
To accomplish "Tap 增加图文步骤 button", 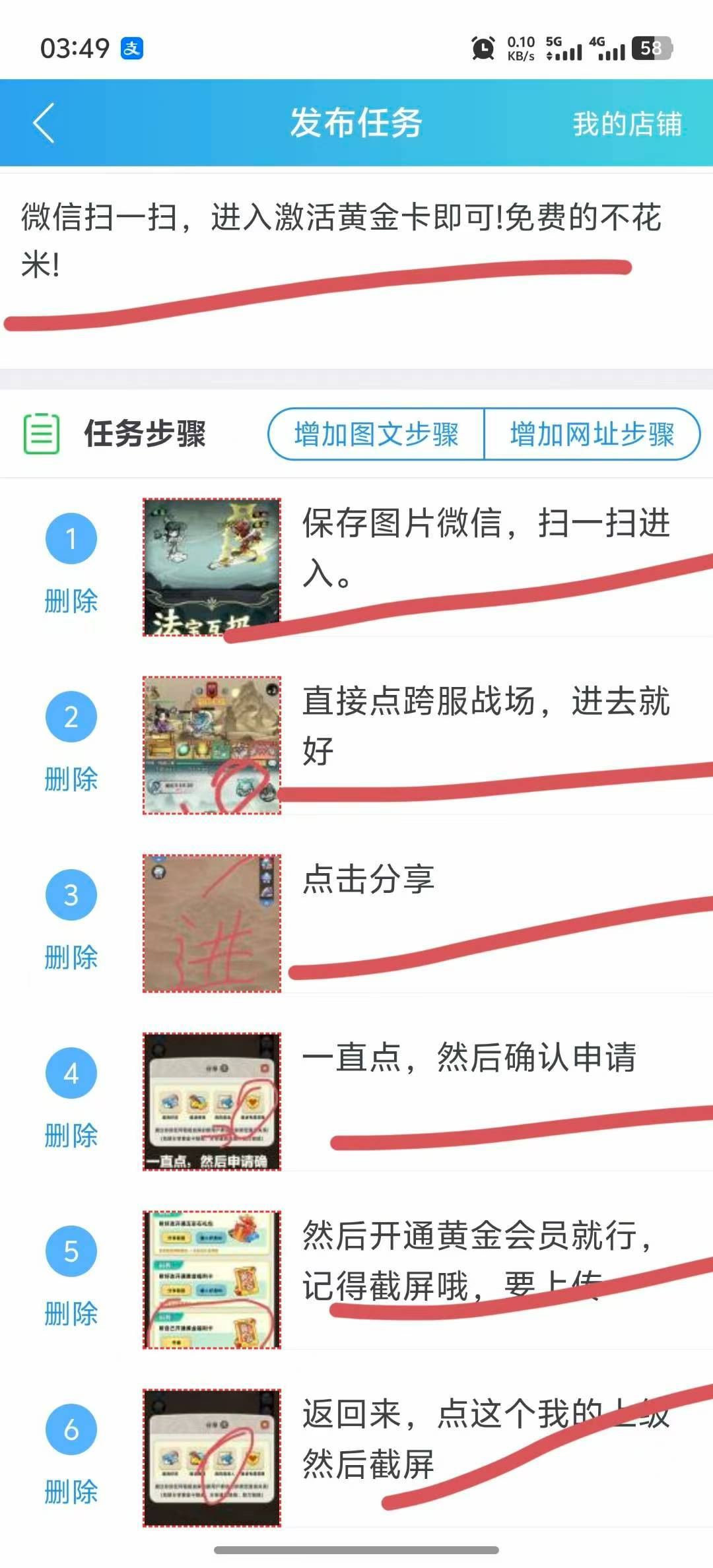I will point(376,434).
